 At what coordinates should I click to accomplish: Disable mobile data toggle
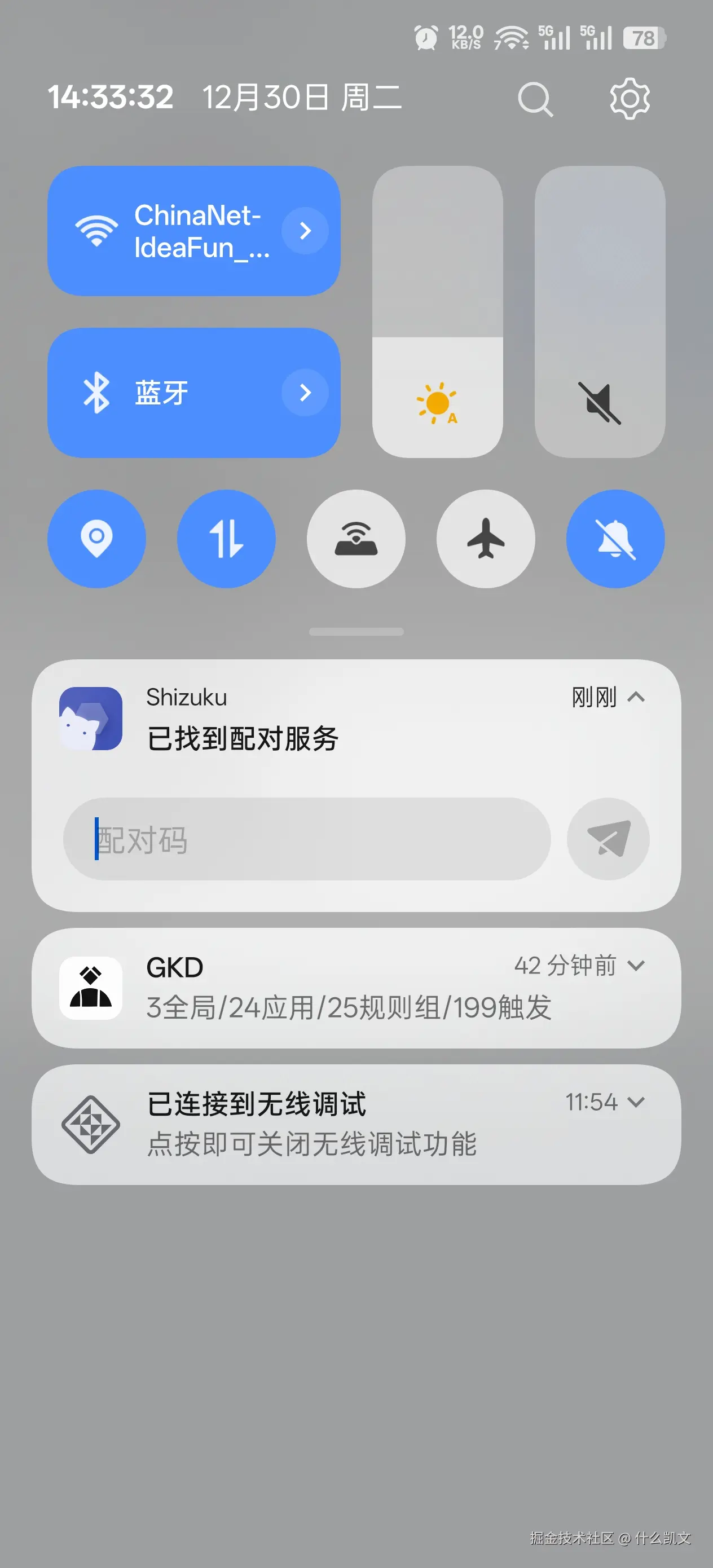point(226,539)
